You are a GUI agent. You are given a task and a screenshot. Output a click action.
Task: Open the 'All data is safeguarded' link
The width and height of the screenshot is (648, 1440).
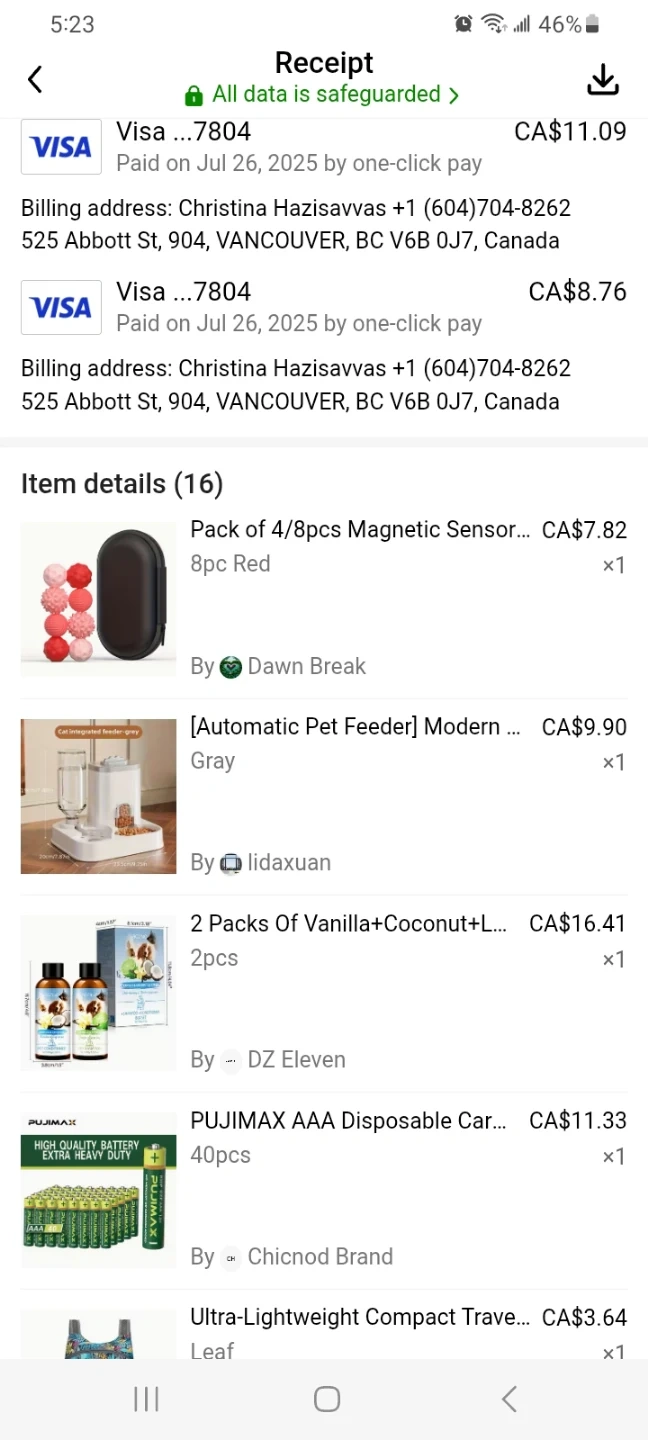pyautogui.click(x=325, y=95)
